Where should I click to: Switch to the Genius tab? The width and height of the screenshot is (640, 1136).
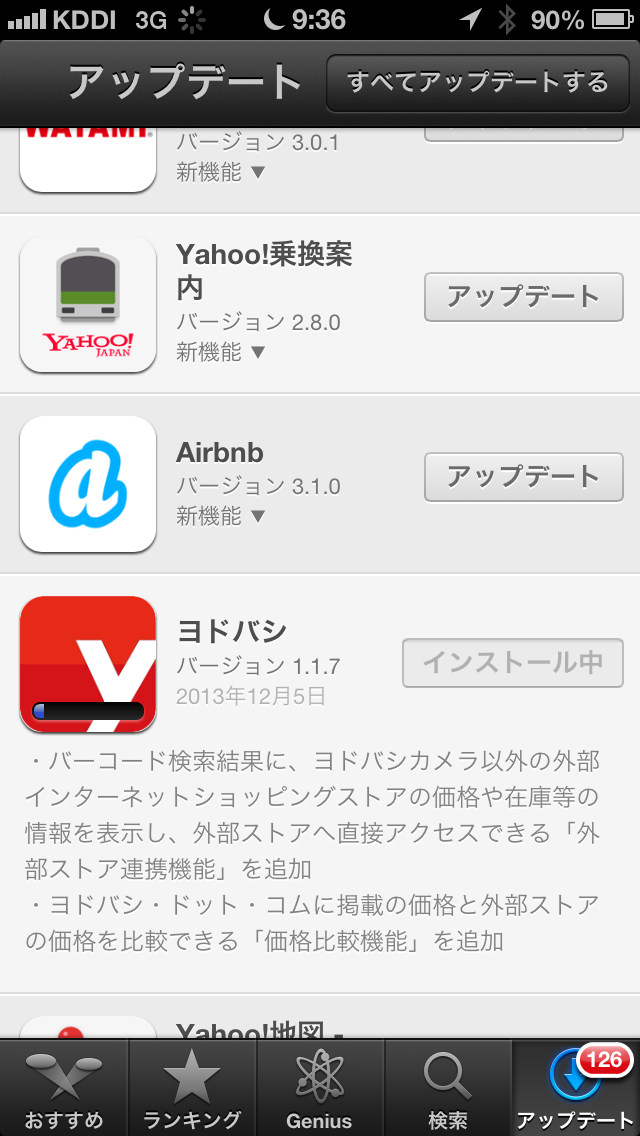[x=320, y=1088]
